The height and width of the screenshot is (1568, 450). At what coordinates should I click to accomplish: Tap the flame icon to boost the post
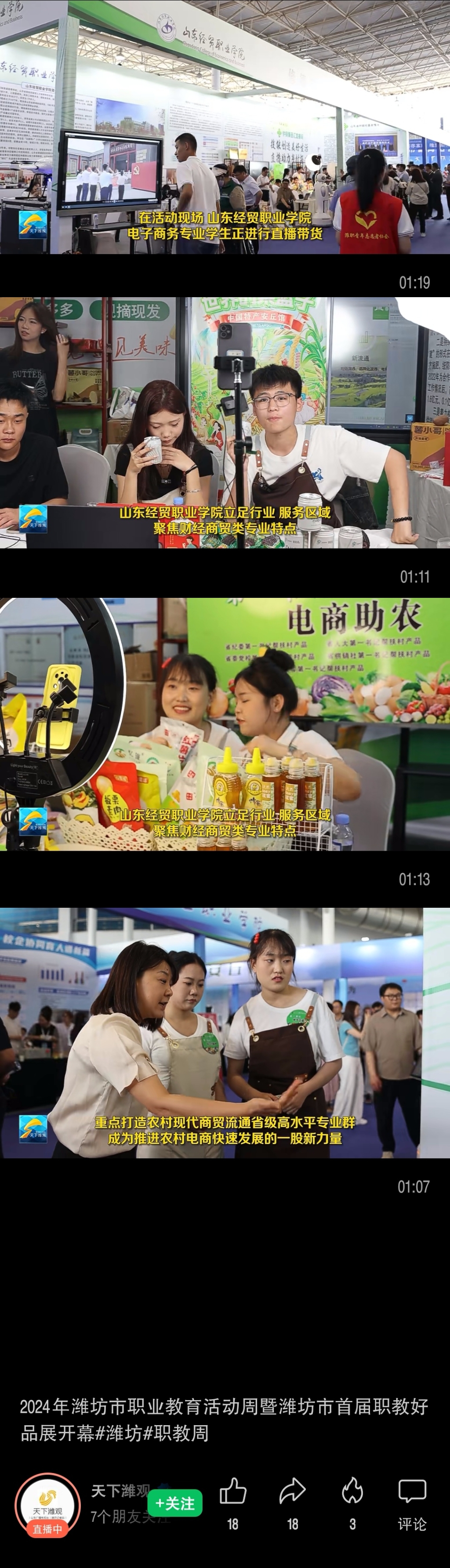click(352, 1492)
